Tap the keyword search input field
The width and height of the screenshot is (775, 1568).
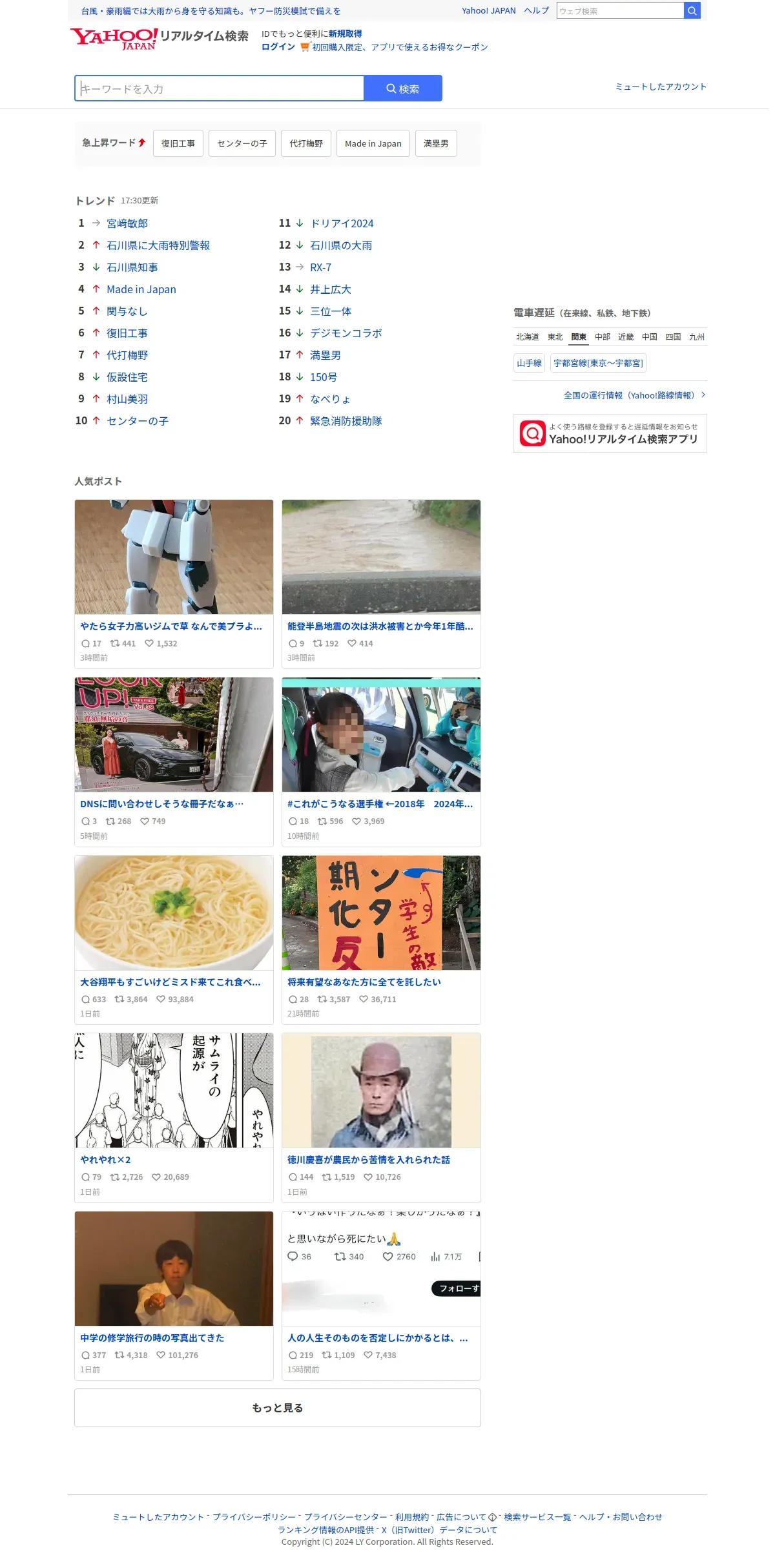click(219, 88)
